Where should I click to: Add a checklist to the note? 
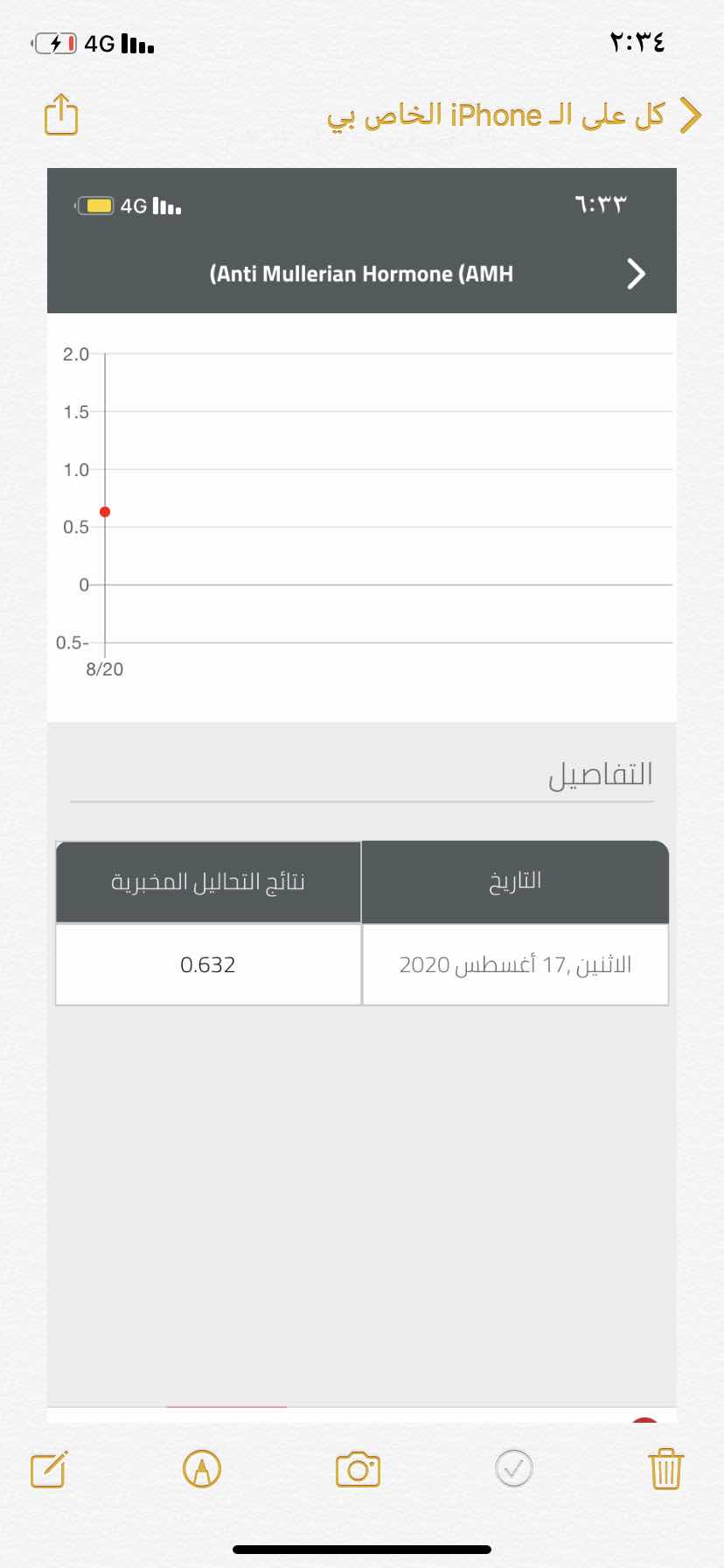pyautogui.click(x=514, y=1468)
